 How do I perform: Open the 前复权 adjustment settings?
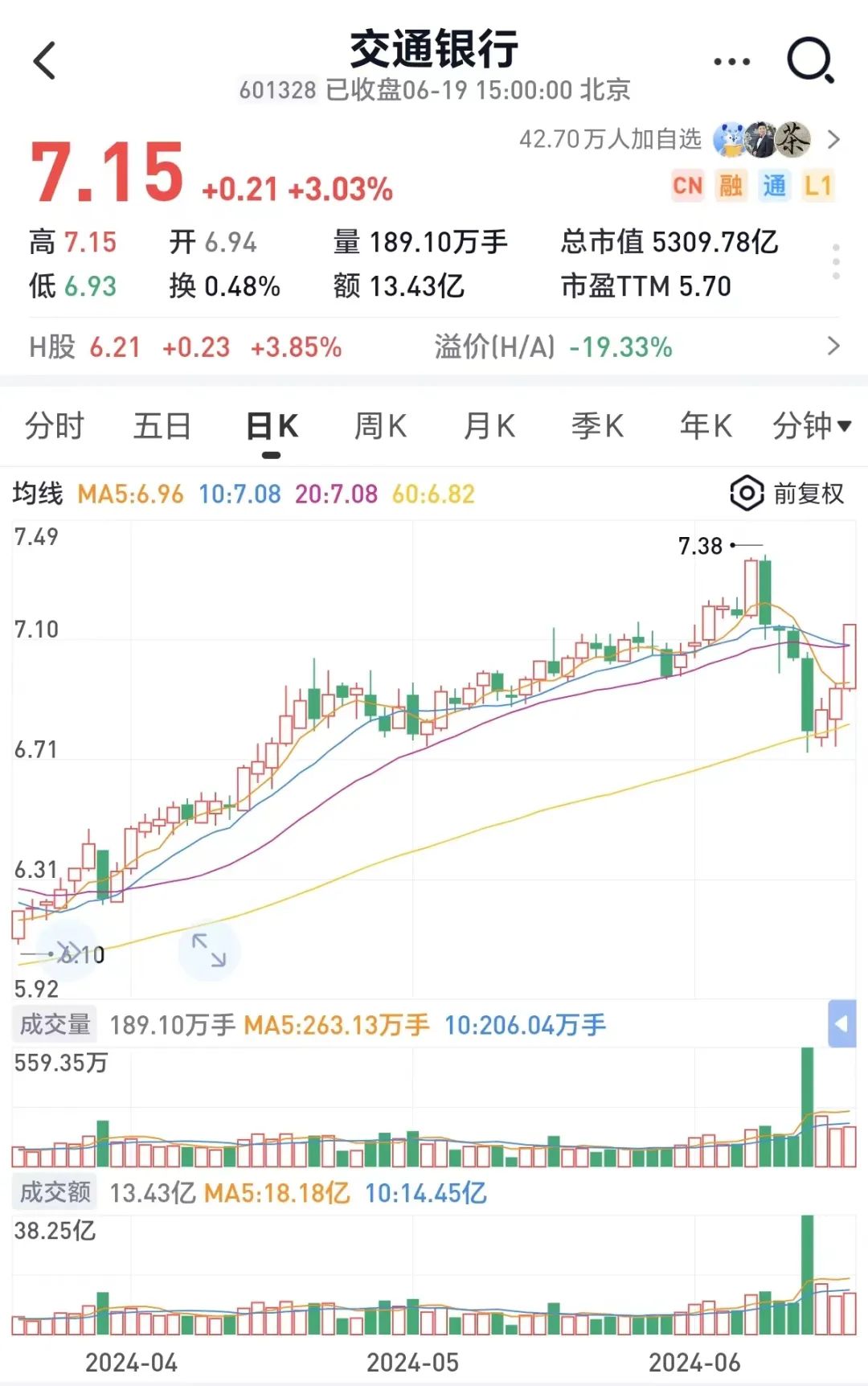(x=788, y=494)
